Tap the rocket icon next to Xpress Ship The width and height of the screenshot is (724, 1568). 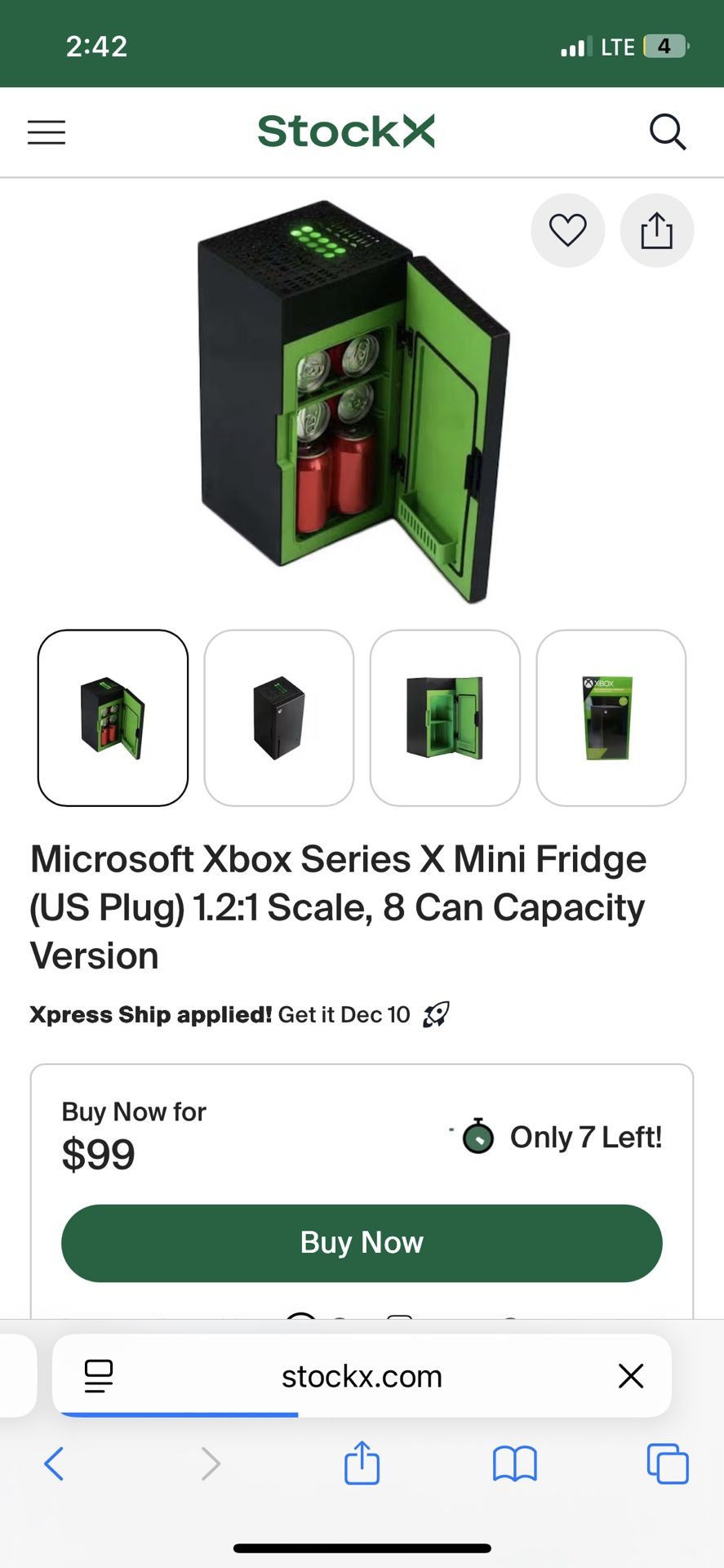click(x=435, y=1013)
